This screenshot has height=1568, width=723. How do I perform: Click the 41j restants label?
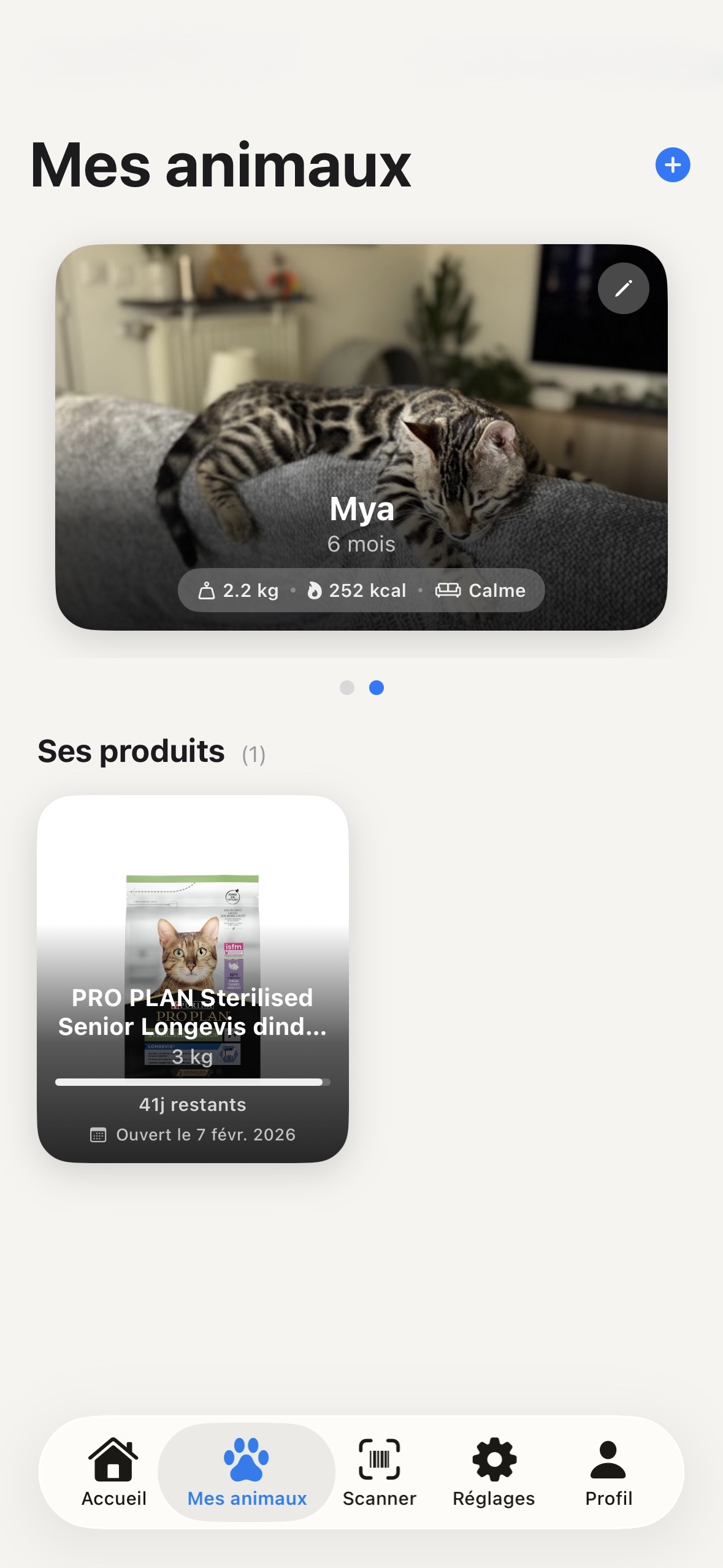point(192,1104)
